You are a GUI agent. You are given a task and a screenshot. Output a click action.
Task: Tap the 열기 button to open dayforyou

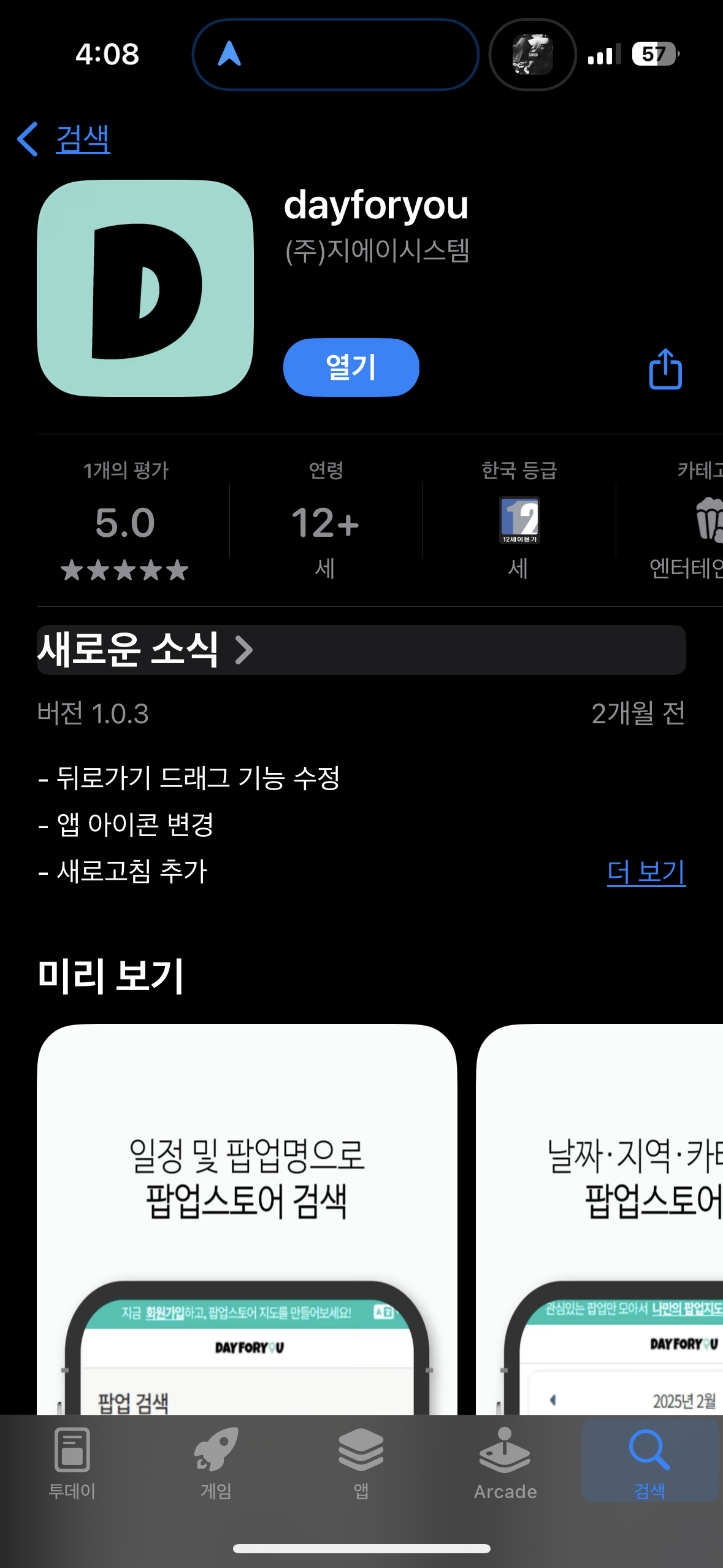pyautogui.click(x=351, y=367)
